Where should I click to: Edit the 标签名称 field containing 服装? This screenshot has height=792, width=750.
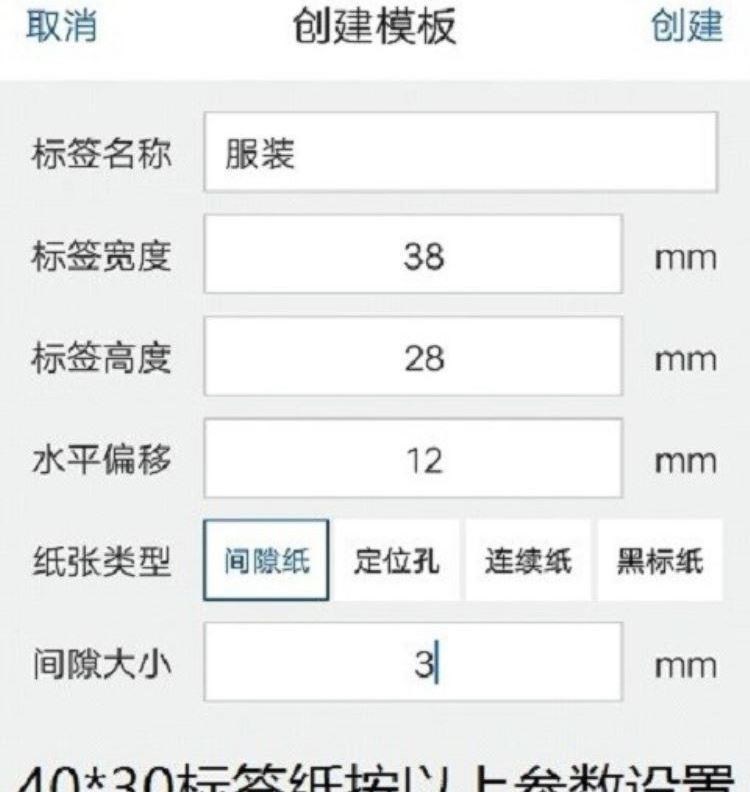(460, 153)
